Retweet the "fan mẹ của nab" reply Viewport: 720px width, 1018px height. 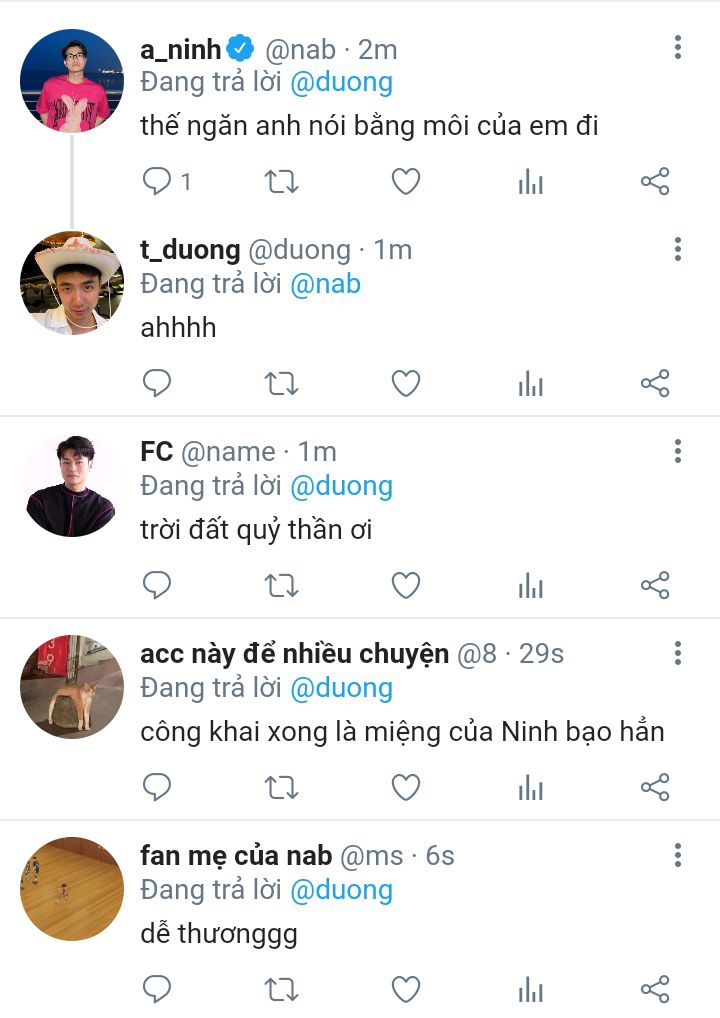(x=281, y=989)
